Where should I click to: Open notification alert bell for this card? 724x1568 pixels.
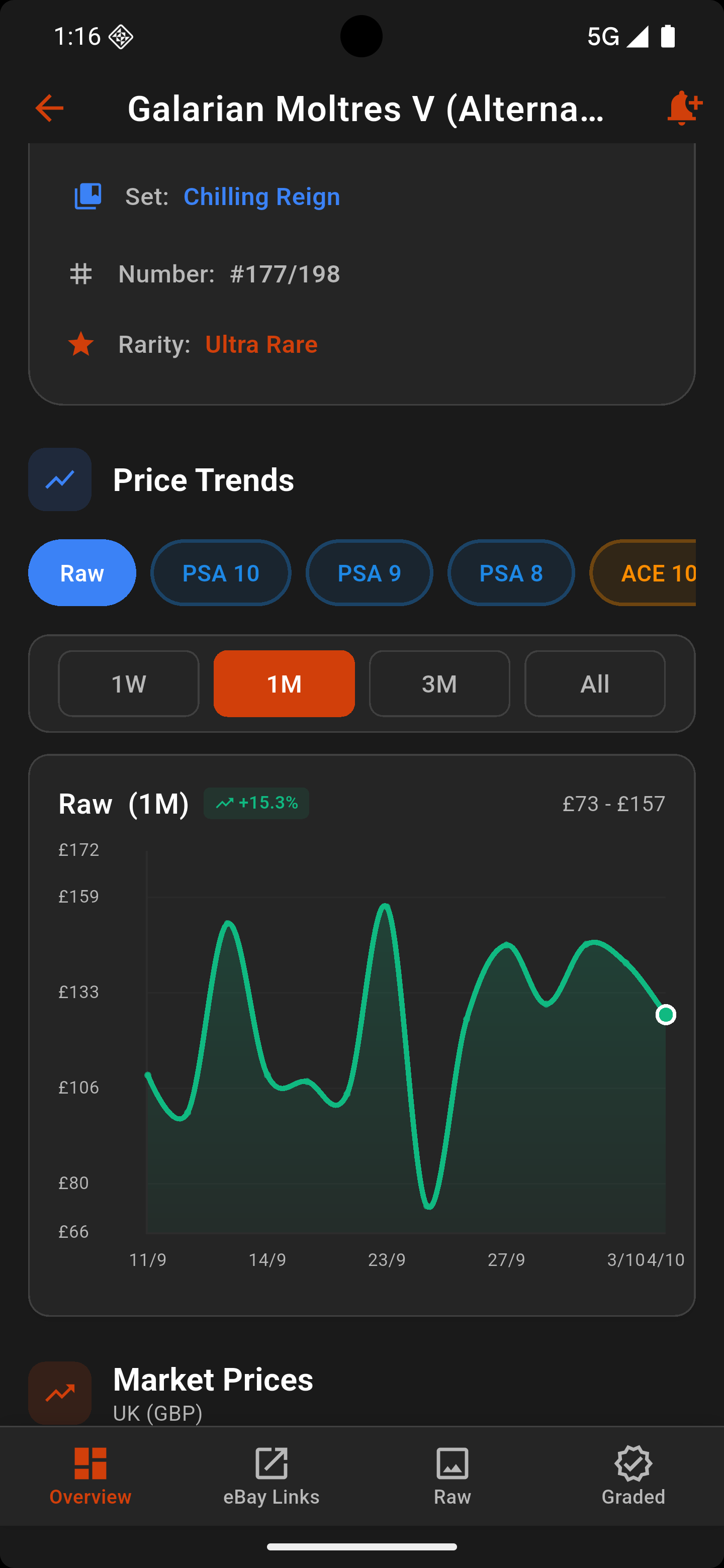pos(683,107)
